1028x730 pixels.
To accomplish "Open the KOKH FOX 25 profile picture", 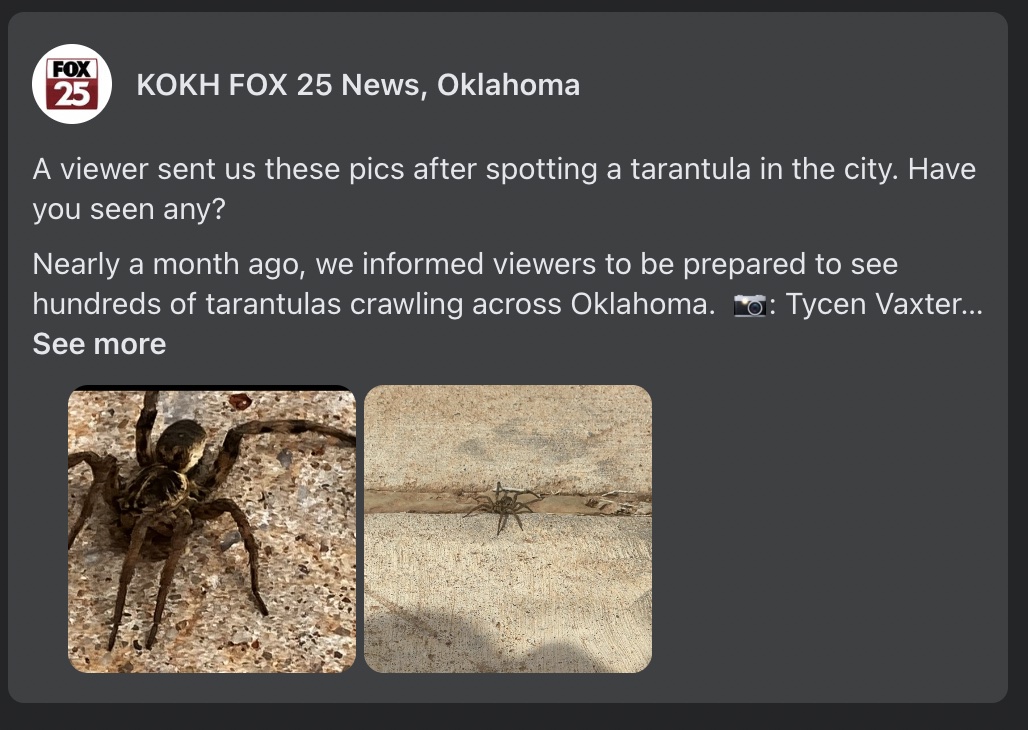I will [x=72, y=84].
